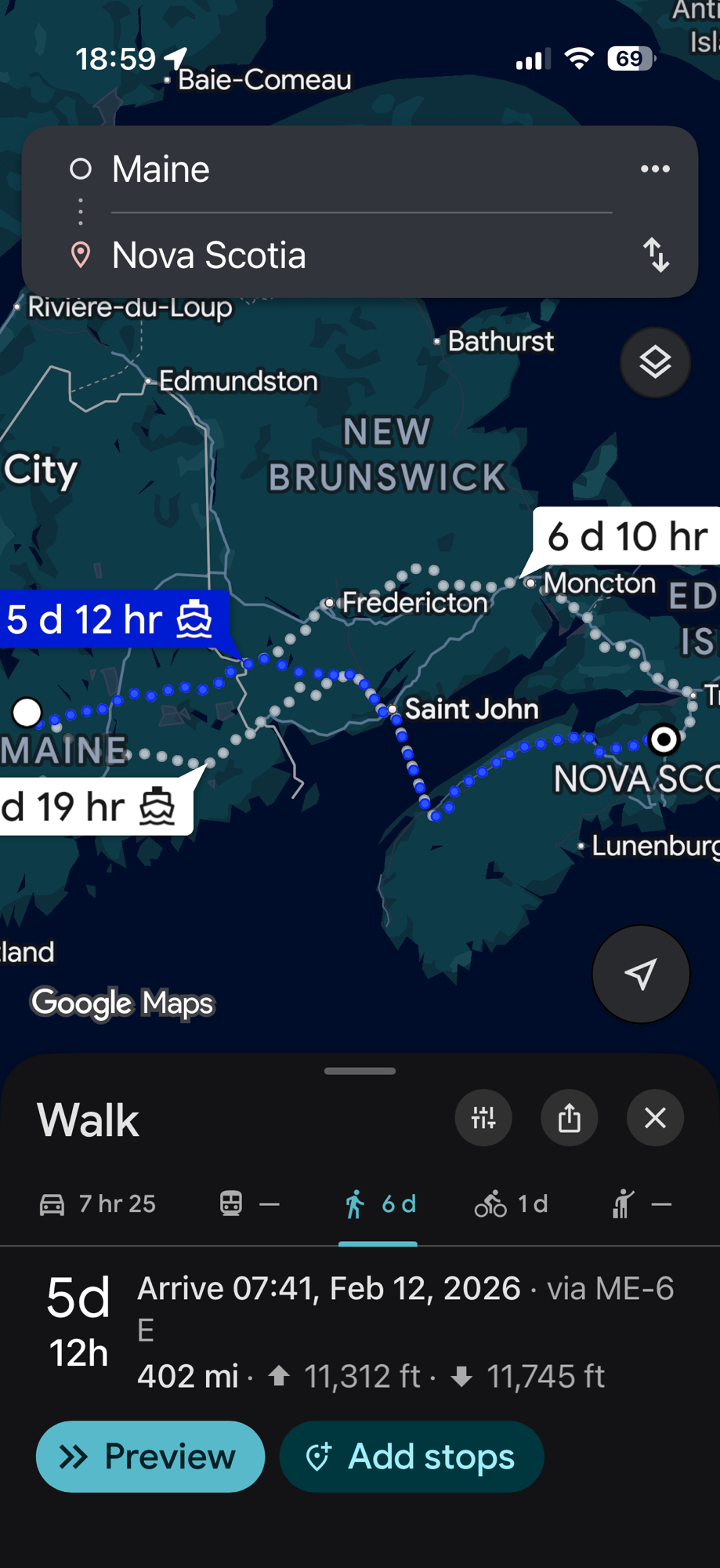
Task: Open route options sliders
Action: point(483,1118)
